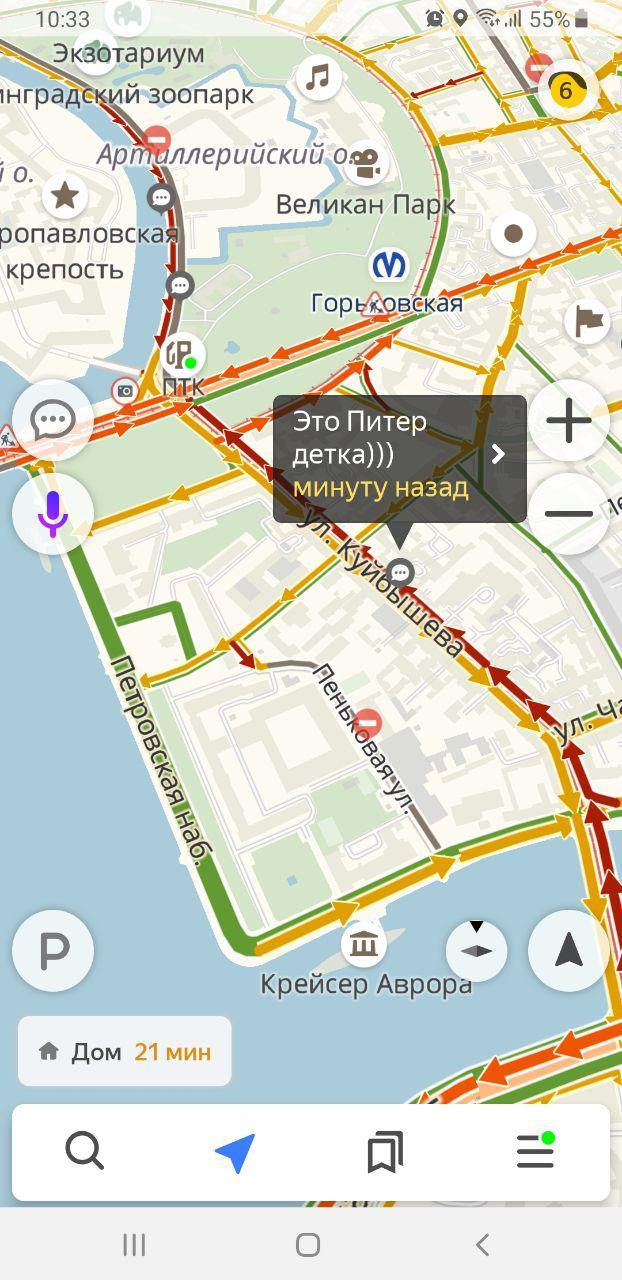Open search at the bottom bar
The image size is (622, 1280).
click(x=85, y=1152)
